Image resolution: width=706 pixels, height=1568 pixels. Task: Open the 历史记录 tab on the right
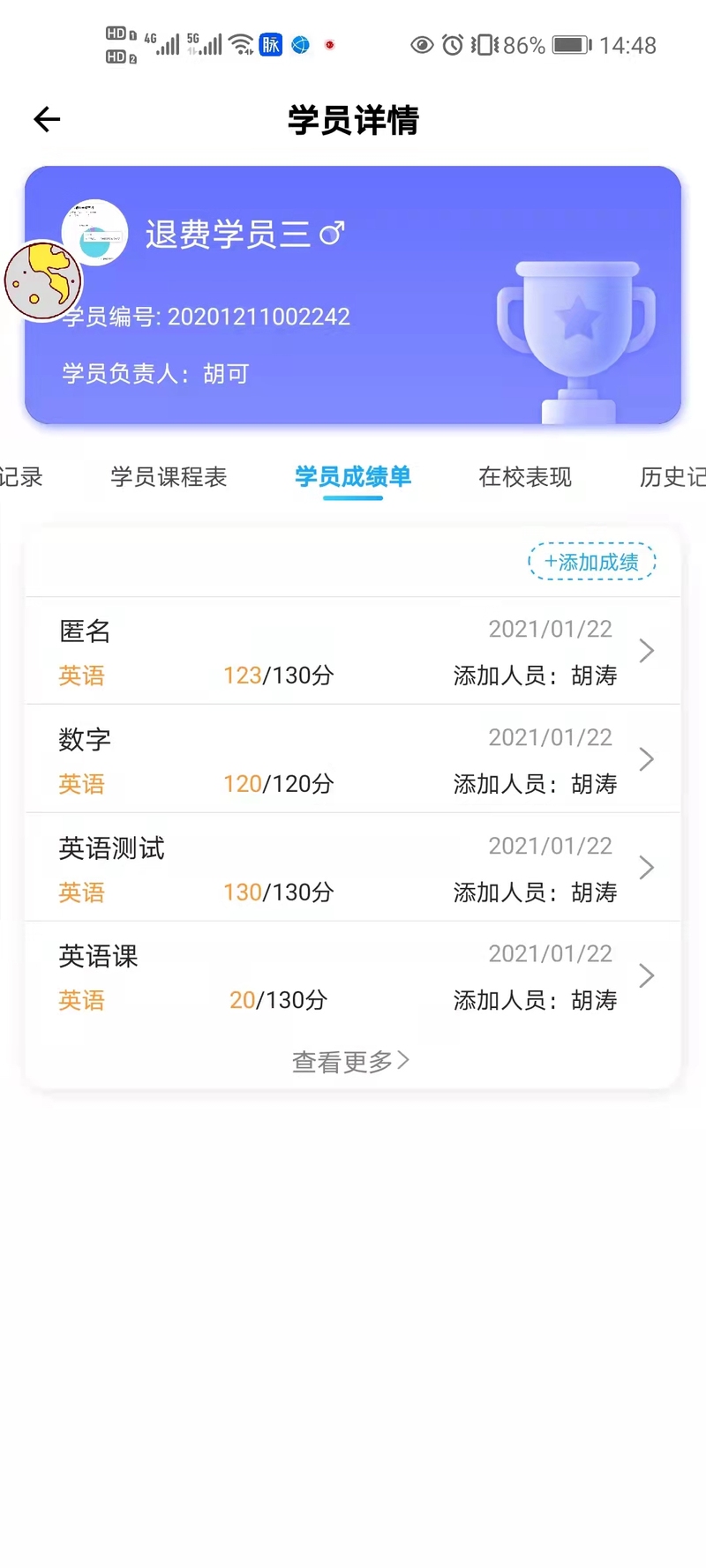(x=672, y=477)
